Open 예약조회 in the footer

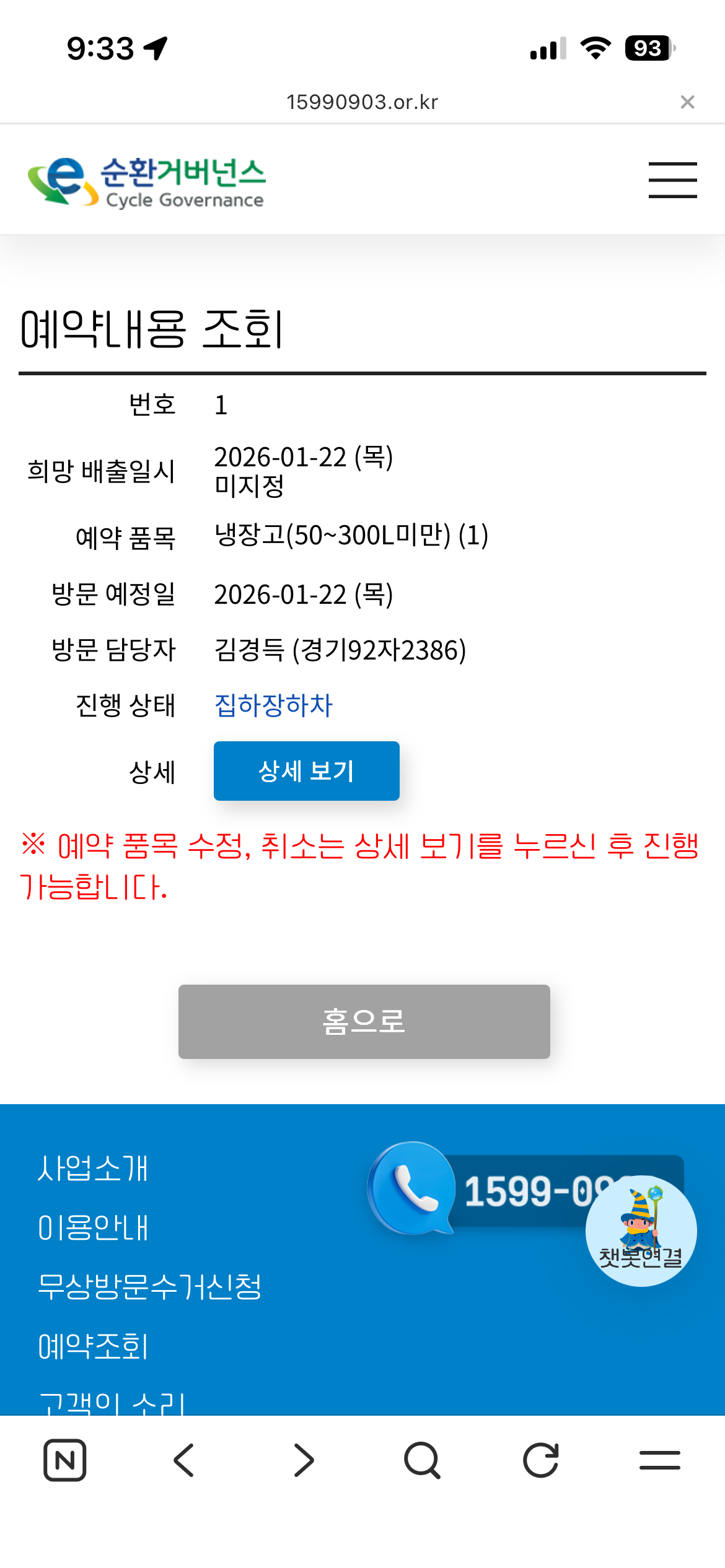pos(93,1347)
